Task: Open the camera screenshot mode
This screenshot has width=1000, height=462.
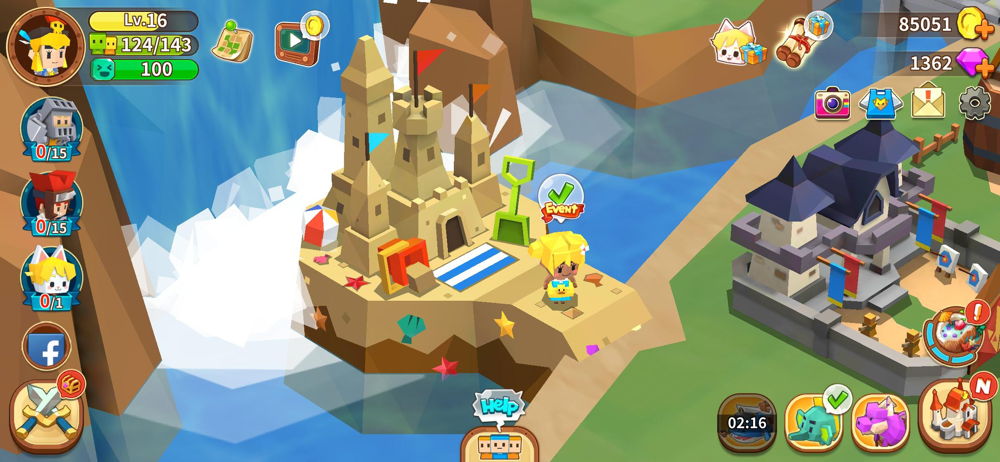Action: pyautogui.click(x=831, y=102)
